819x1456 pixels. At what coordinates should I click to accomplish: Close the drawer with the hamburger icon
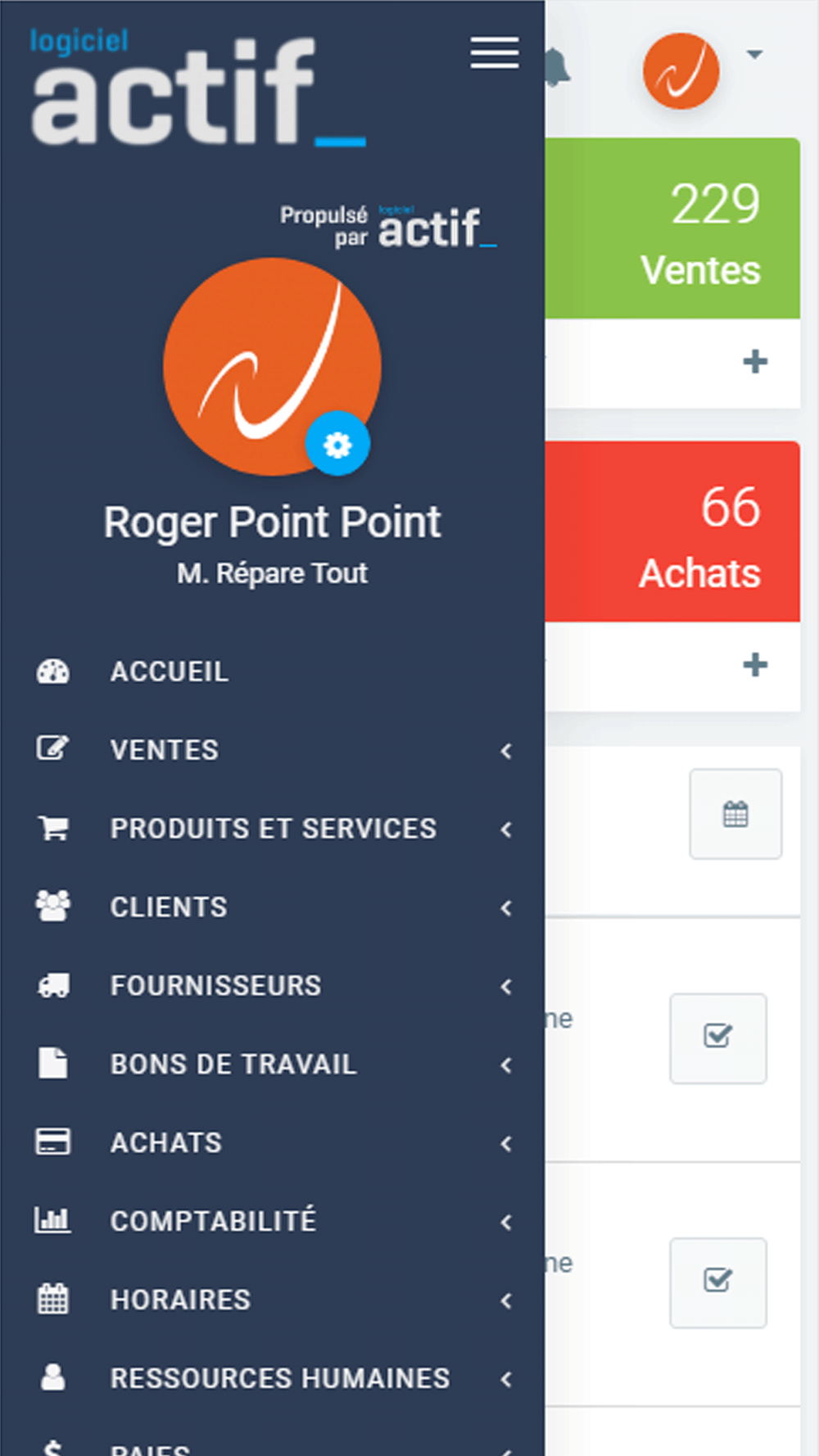495,53
